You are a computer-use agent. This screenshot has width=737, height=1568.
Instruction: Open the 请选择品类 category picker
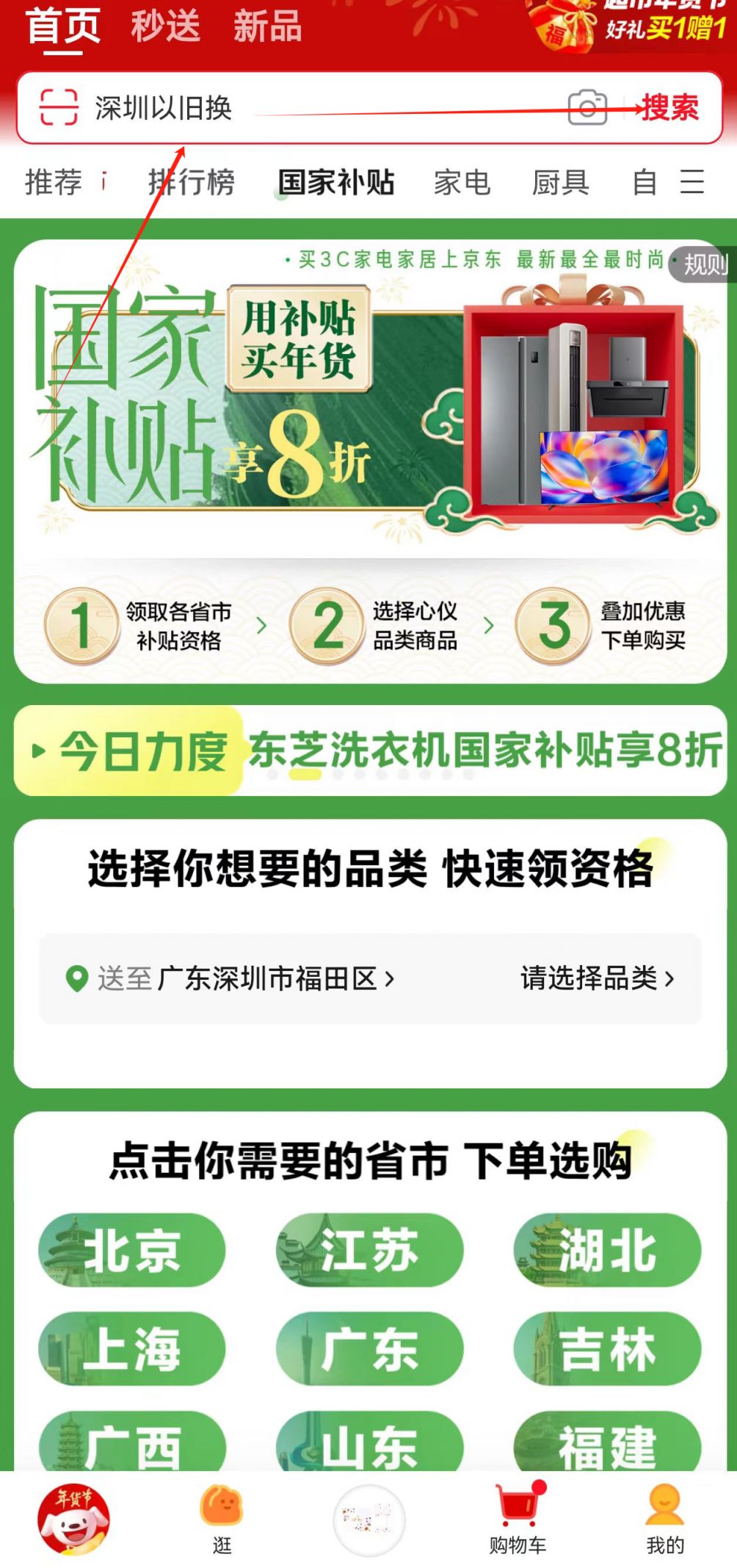[596, 978]
